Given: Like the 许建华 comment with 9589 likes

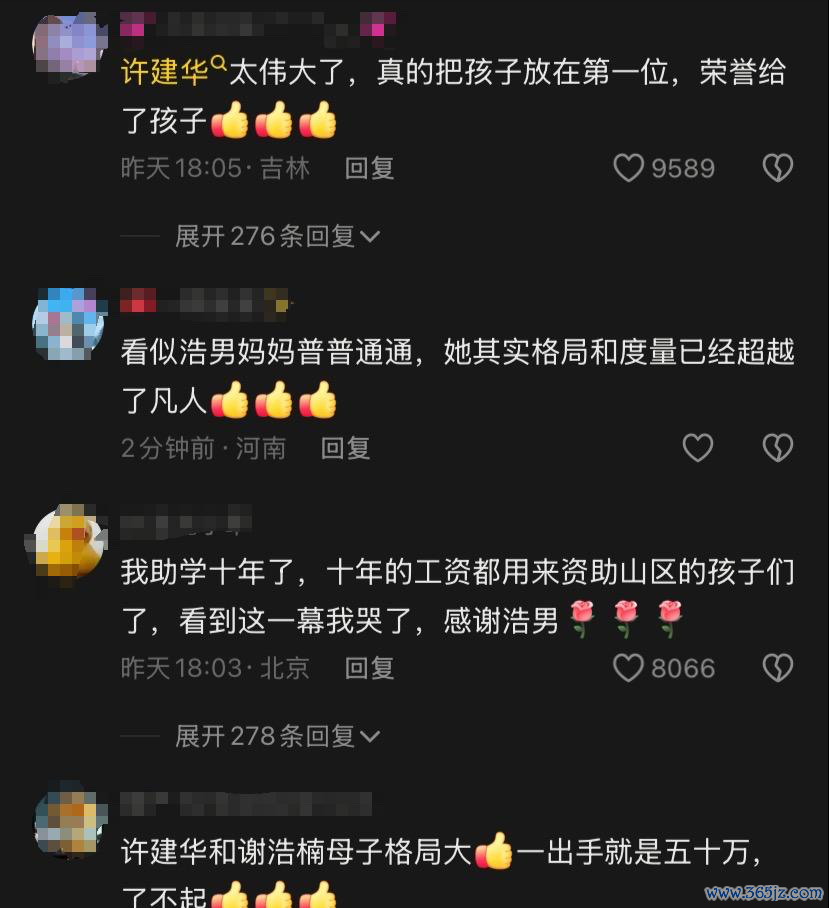Looking at the screenshot, I should (629, 168).
